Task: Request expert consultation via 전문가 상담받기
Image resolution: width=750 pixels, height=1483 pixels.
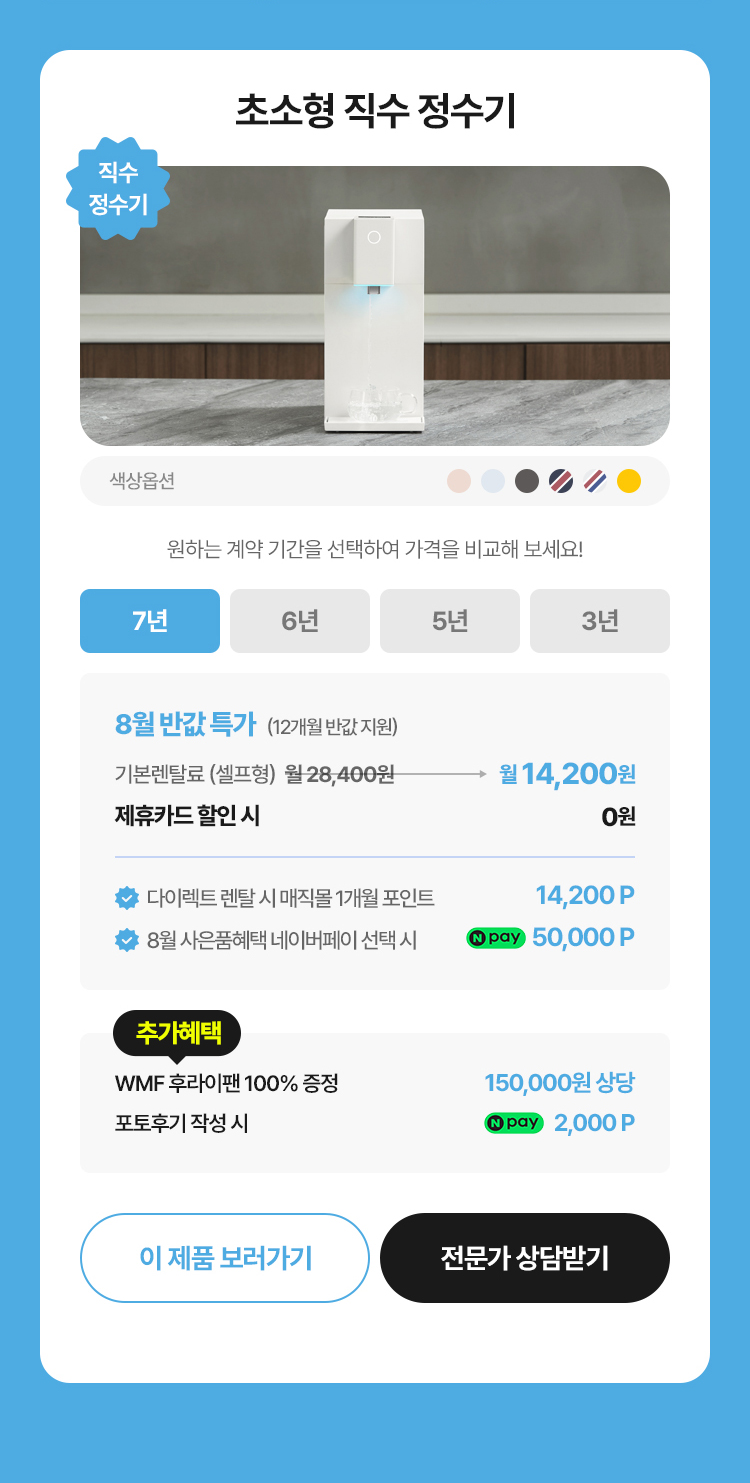Action: (x=525, y=1258)
